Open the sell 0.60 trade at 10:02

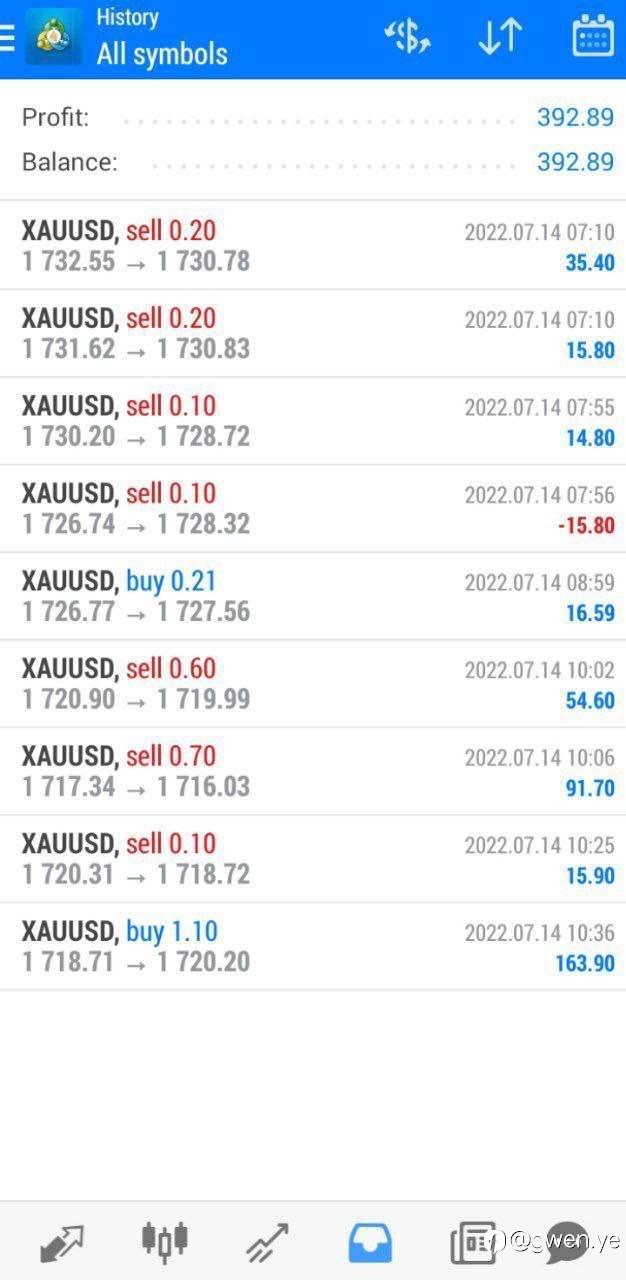tap(313, 684)
